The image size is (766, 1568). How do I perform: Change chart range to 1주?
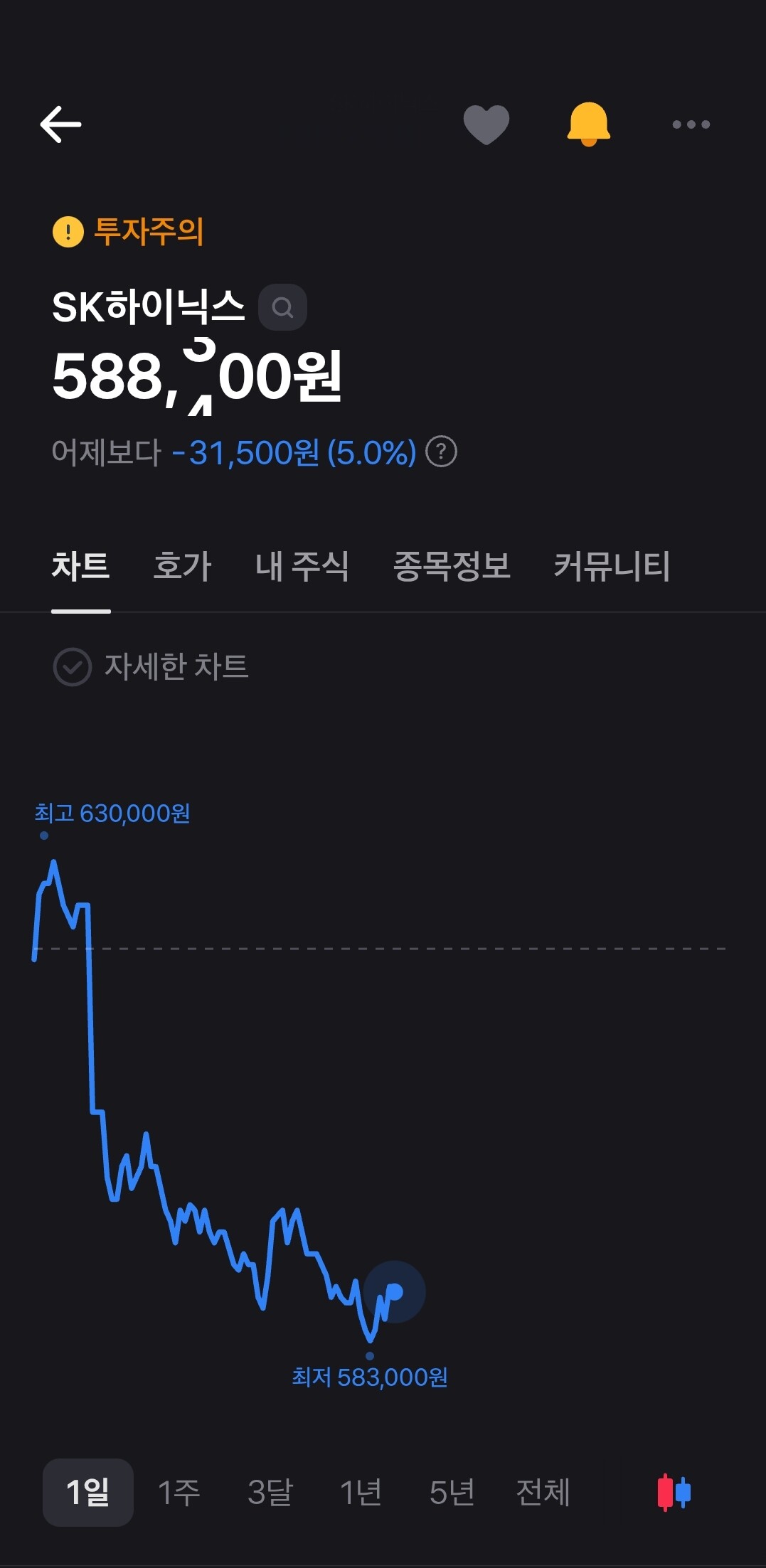[179, 1492]
